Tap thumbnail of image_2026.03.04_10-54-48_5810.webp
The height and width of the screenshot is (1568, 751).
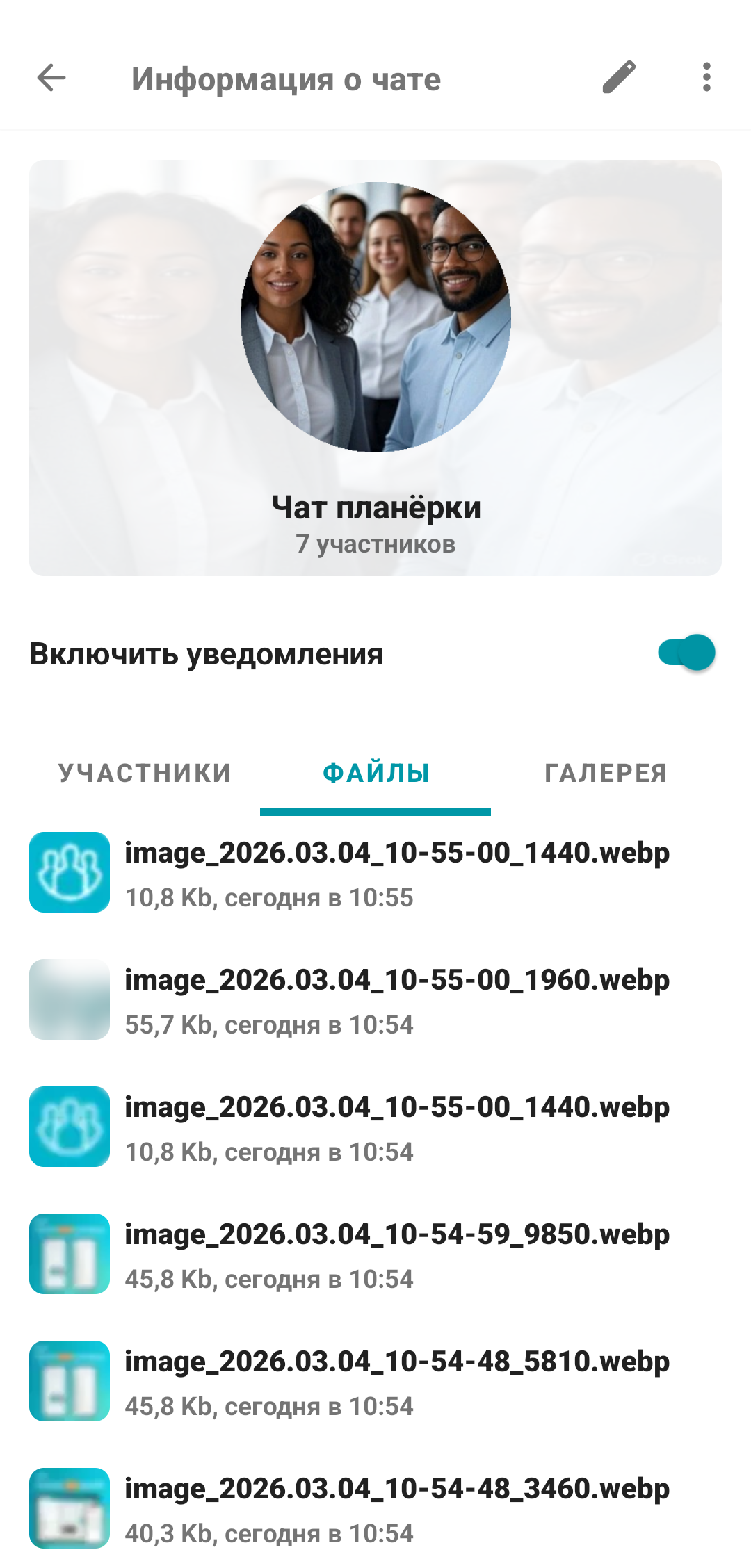[69, 1380]
